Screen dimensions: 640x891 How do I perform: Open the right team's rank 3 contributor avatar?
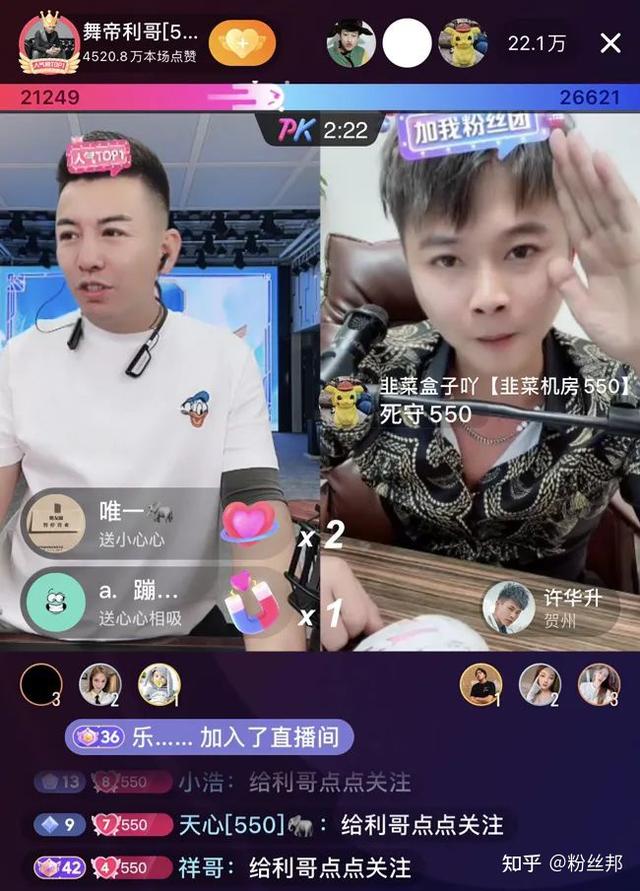click(599, 685)
